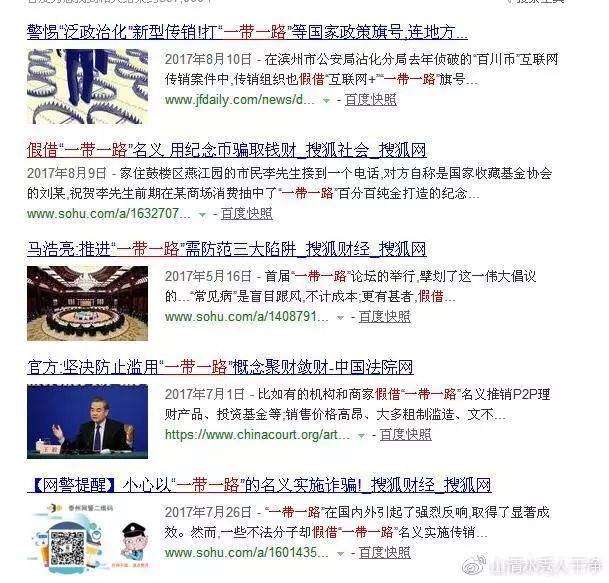View 百度快照 for the chinacourt.org result
The image size is (609, 583).
pos(405,435)
